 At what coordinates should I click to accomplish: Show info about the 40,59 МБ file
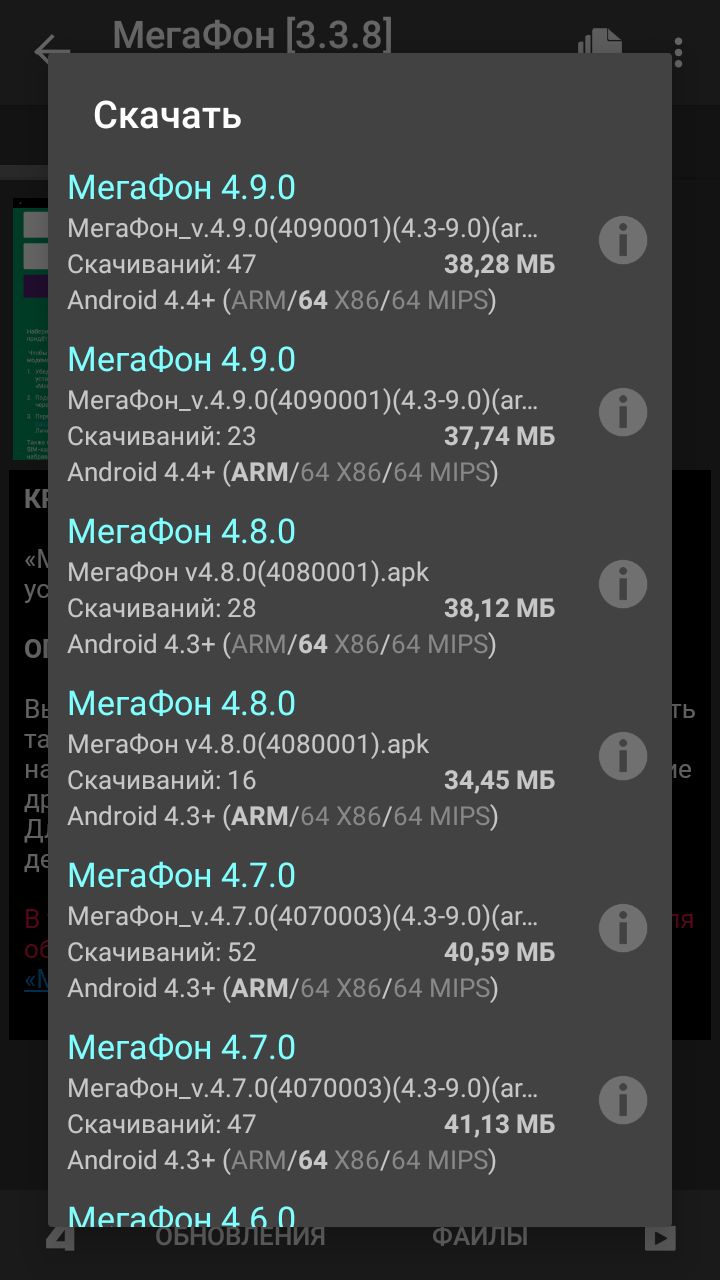pos(623,928)
